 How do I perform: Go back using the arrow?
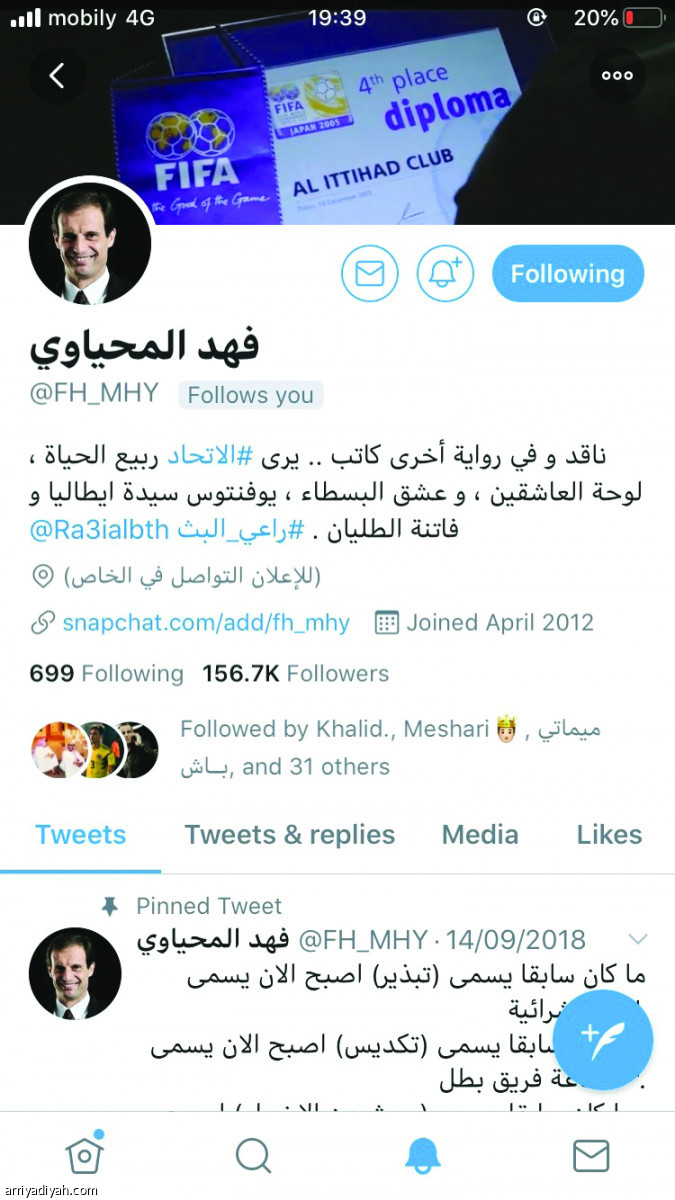point(57,75)
